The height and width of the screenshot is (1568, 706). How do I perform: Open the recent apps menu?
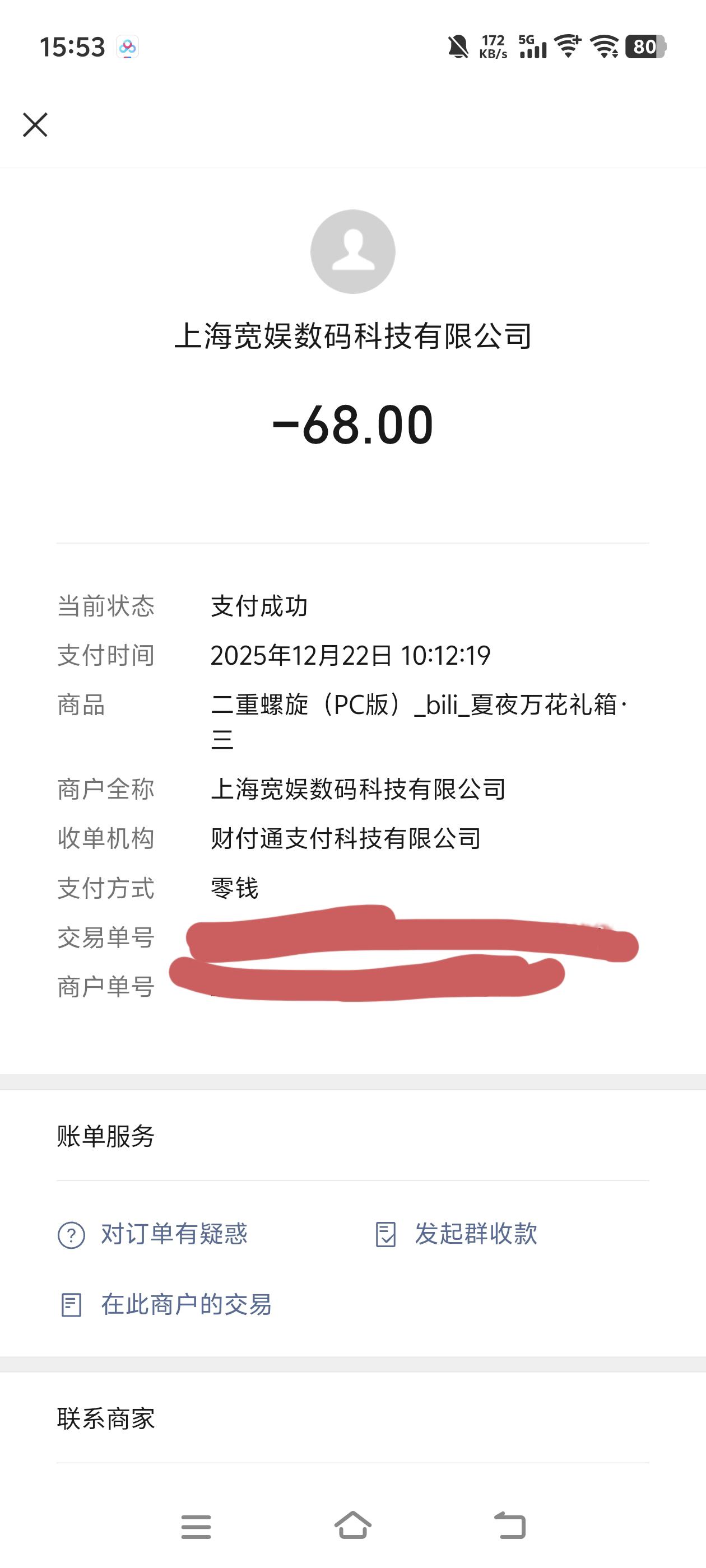(x=196, y=1527)
